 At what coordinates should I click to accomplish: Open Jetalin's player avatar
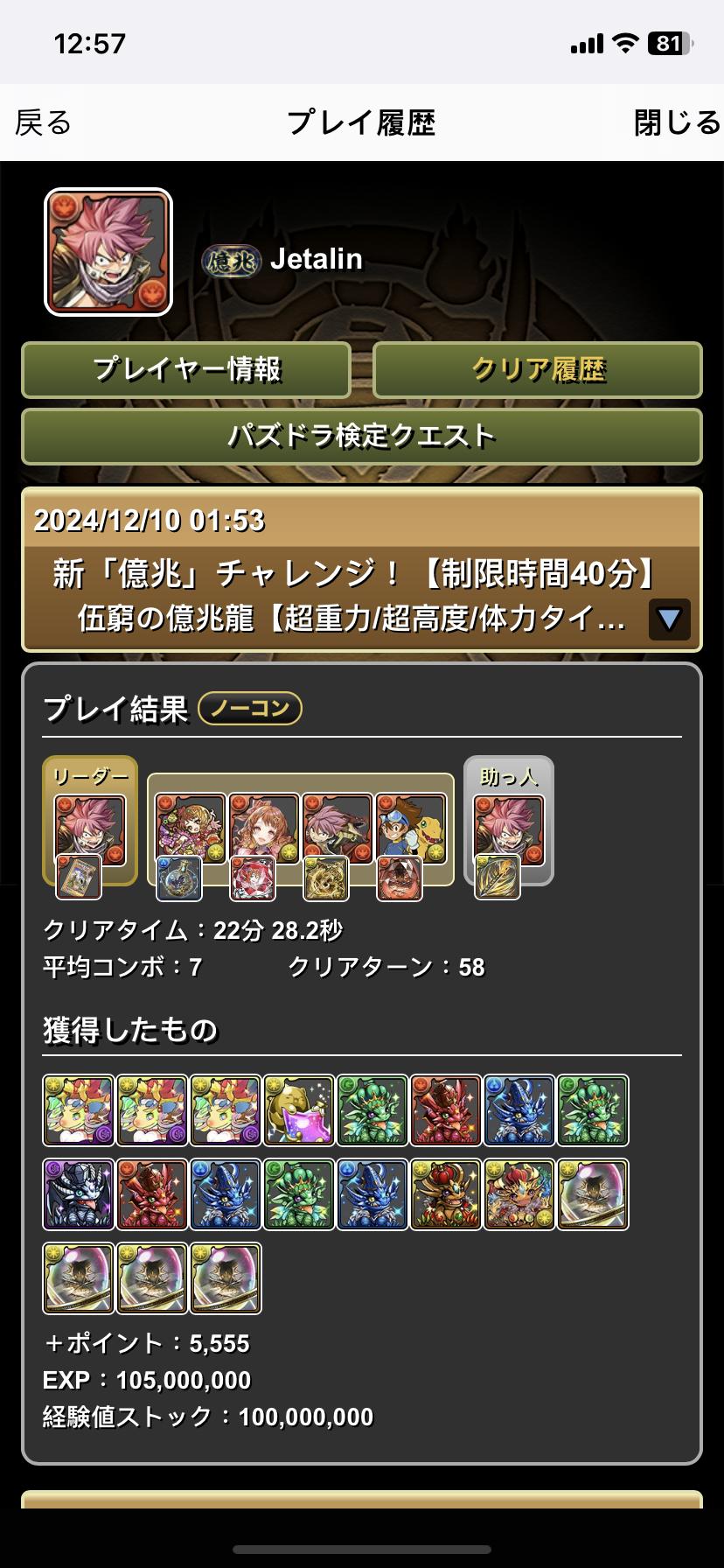pyautogui.click(x=108, y=252)
